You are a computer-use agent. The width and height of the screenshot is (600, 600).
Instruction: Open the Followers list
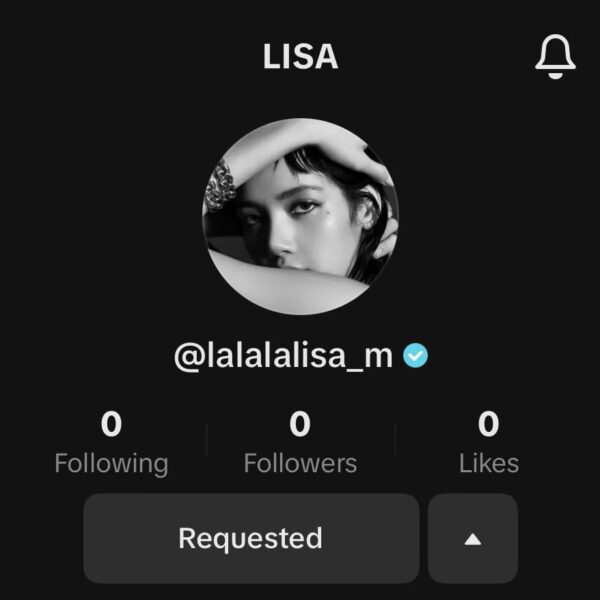pos(300,443)
